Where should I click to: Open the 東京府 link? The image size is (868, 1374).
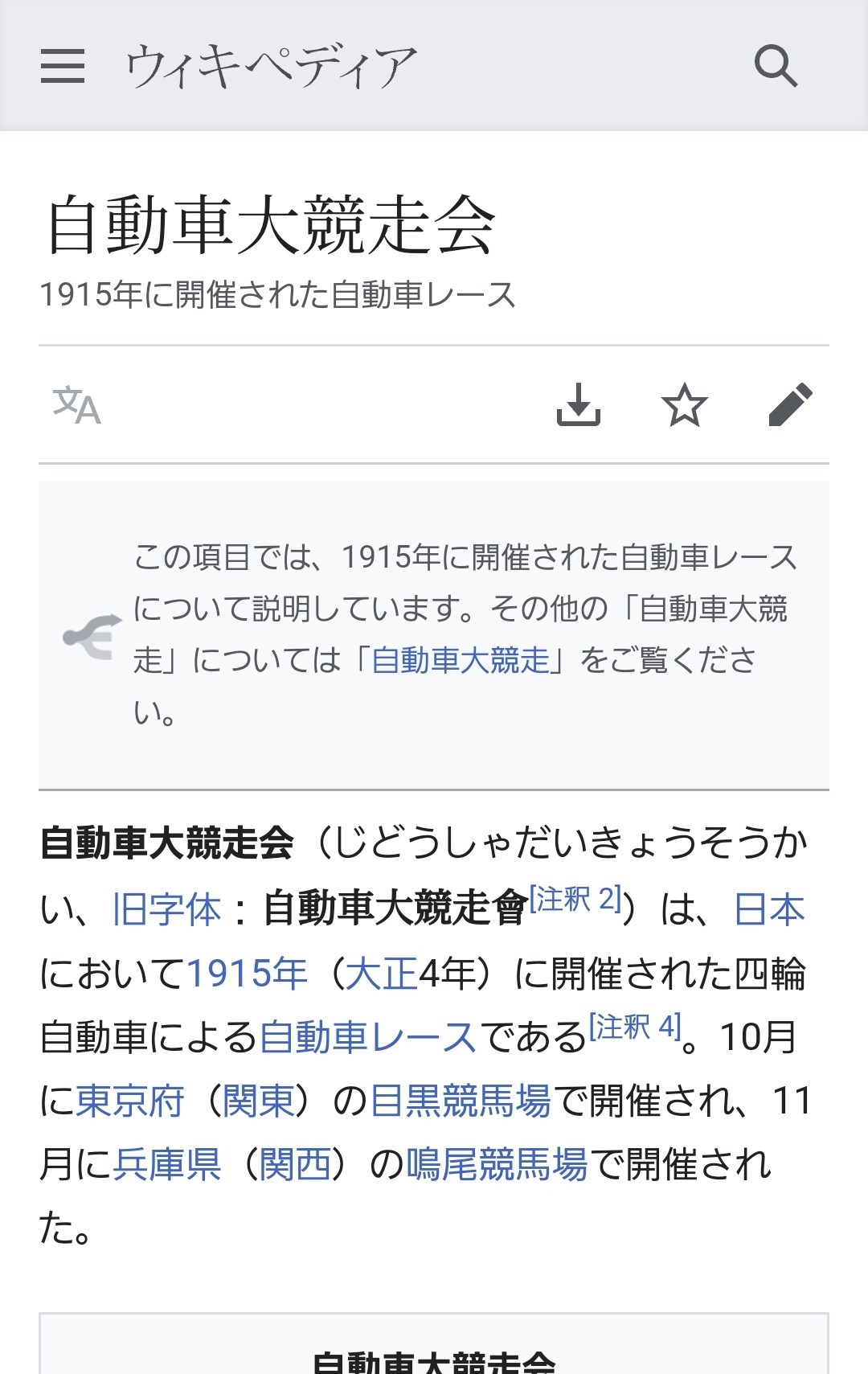click(x=130, y=1101)
